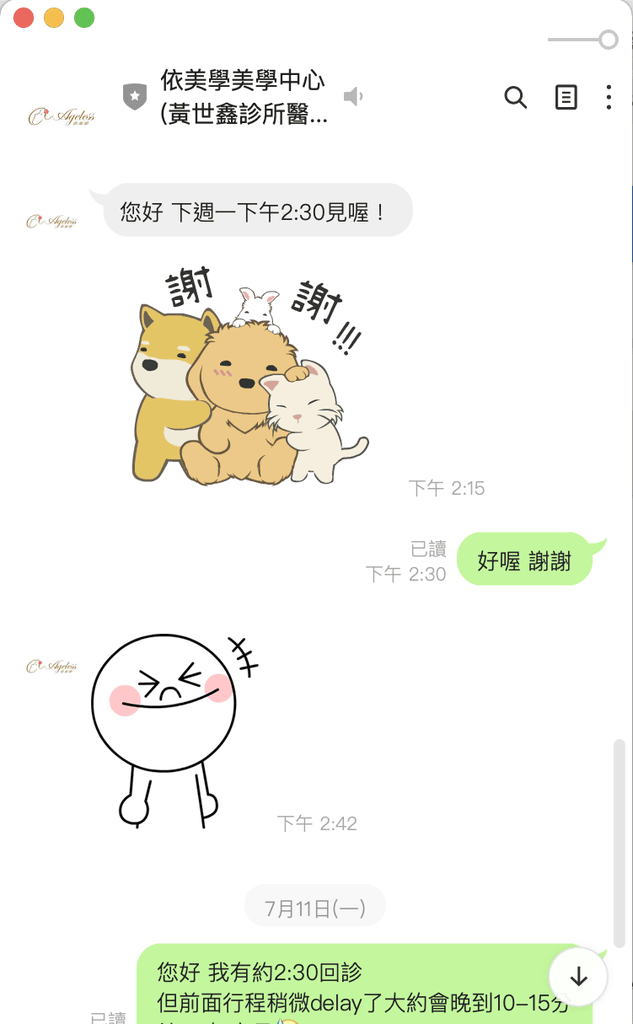Jump to latest message with down arrow
The image size is (633, 1024).
(x=579, y=977)
